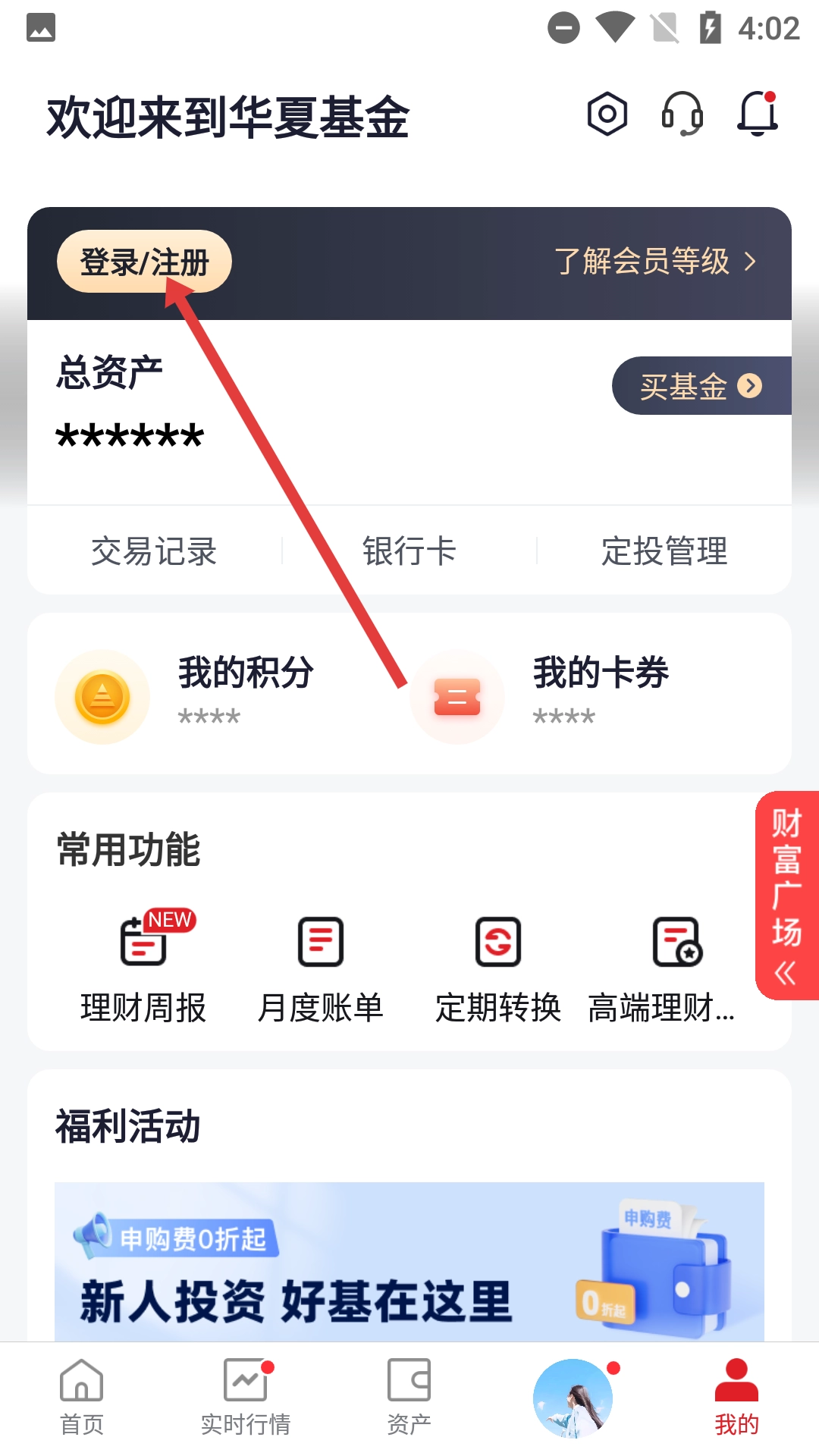Open the notifications bell
This screenshot has width=819, height=1456.
[758, 115]
